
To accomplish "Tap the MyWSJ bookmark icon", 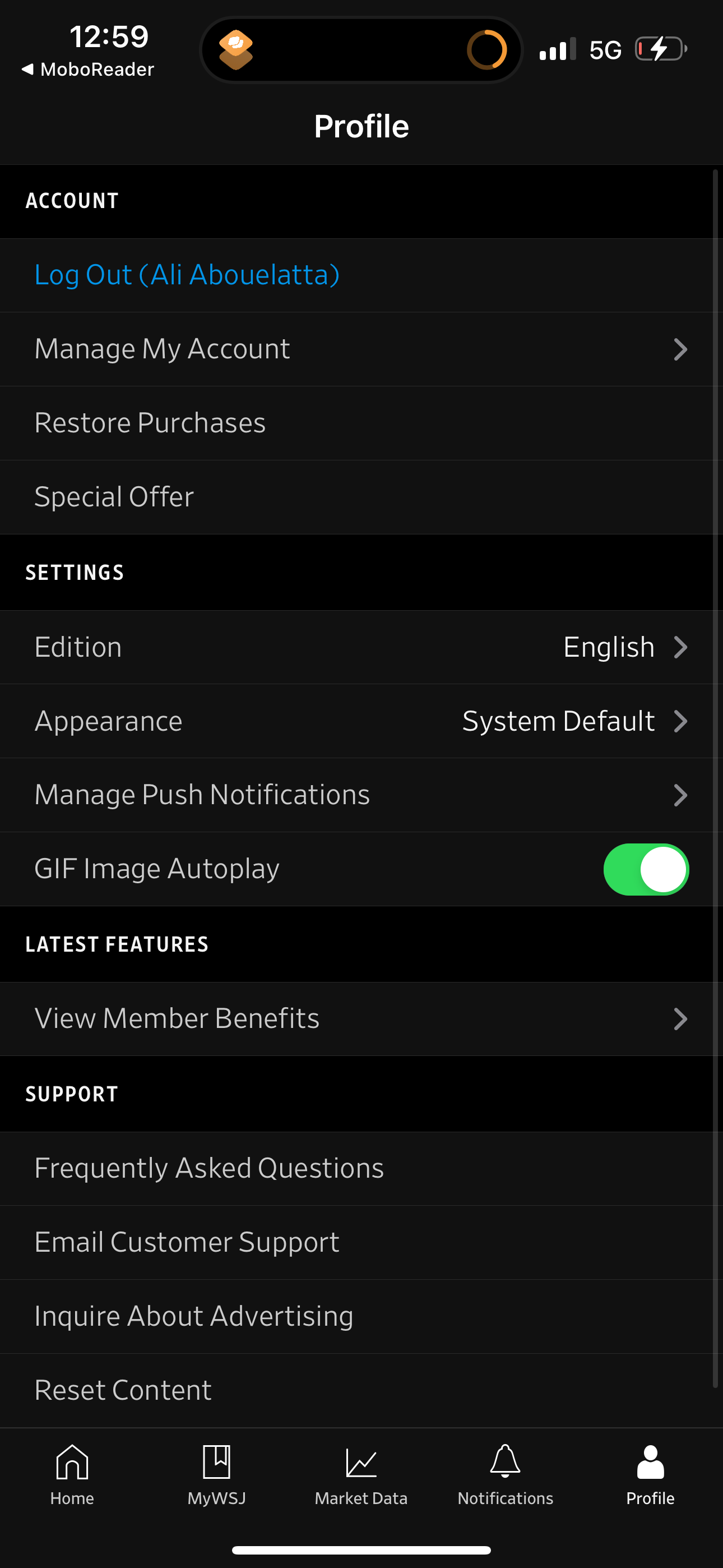I will point(217,1466).
